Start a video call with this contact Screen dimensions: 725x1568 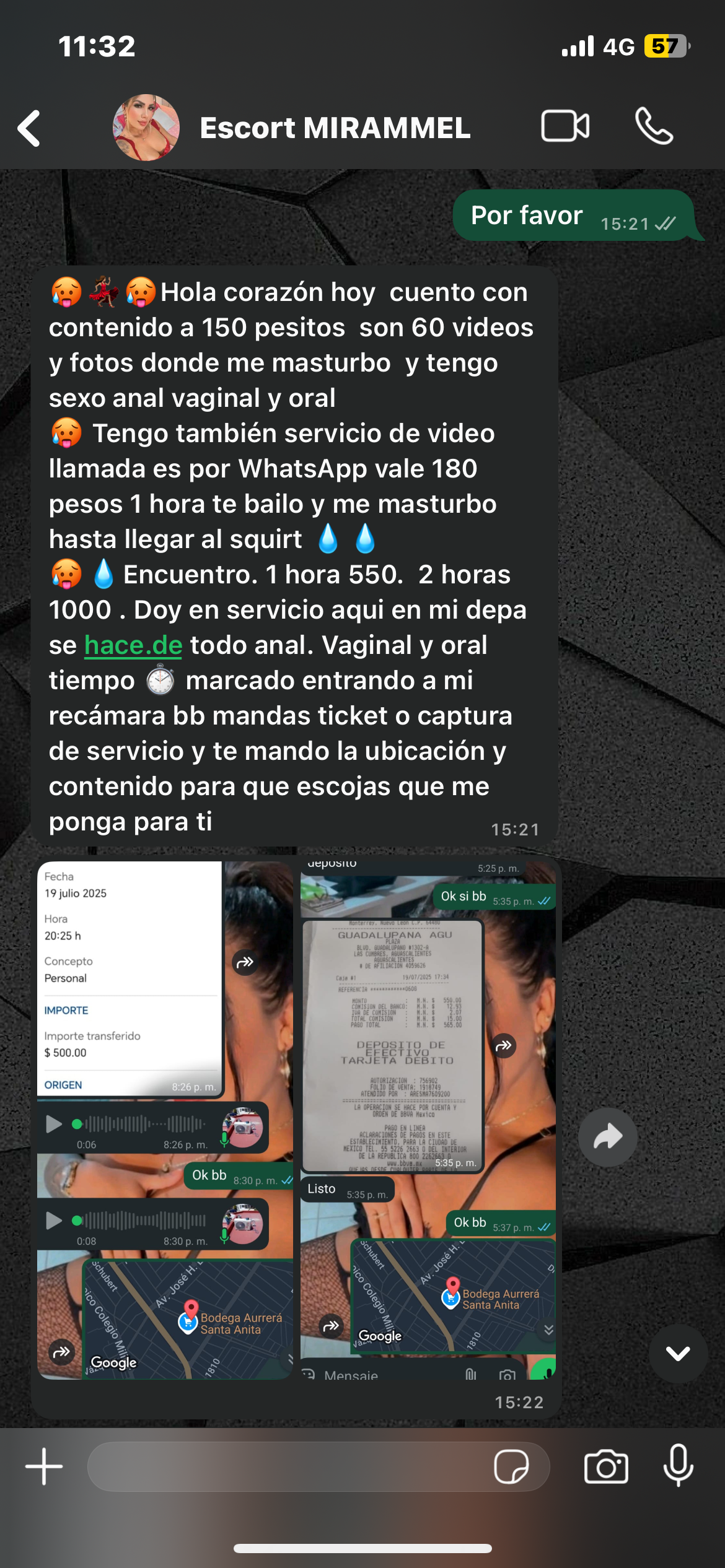point(565,127)
